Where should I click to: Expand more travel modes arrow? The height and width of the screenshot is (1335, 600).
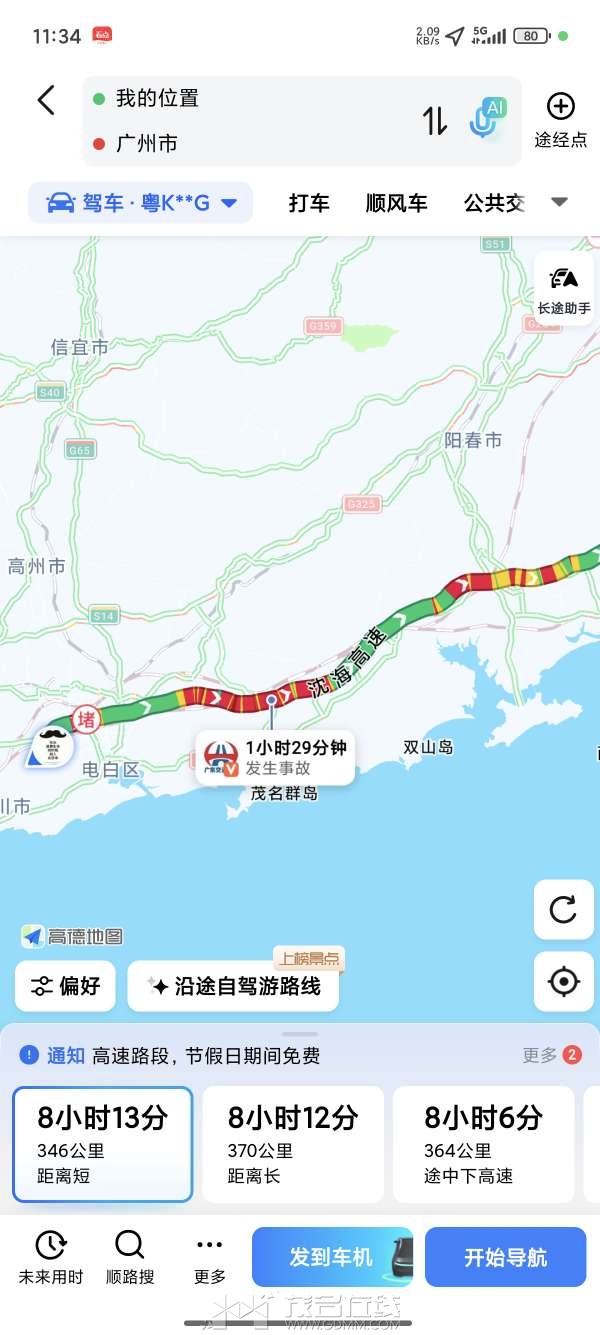[559, 202]
